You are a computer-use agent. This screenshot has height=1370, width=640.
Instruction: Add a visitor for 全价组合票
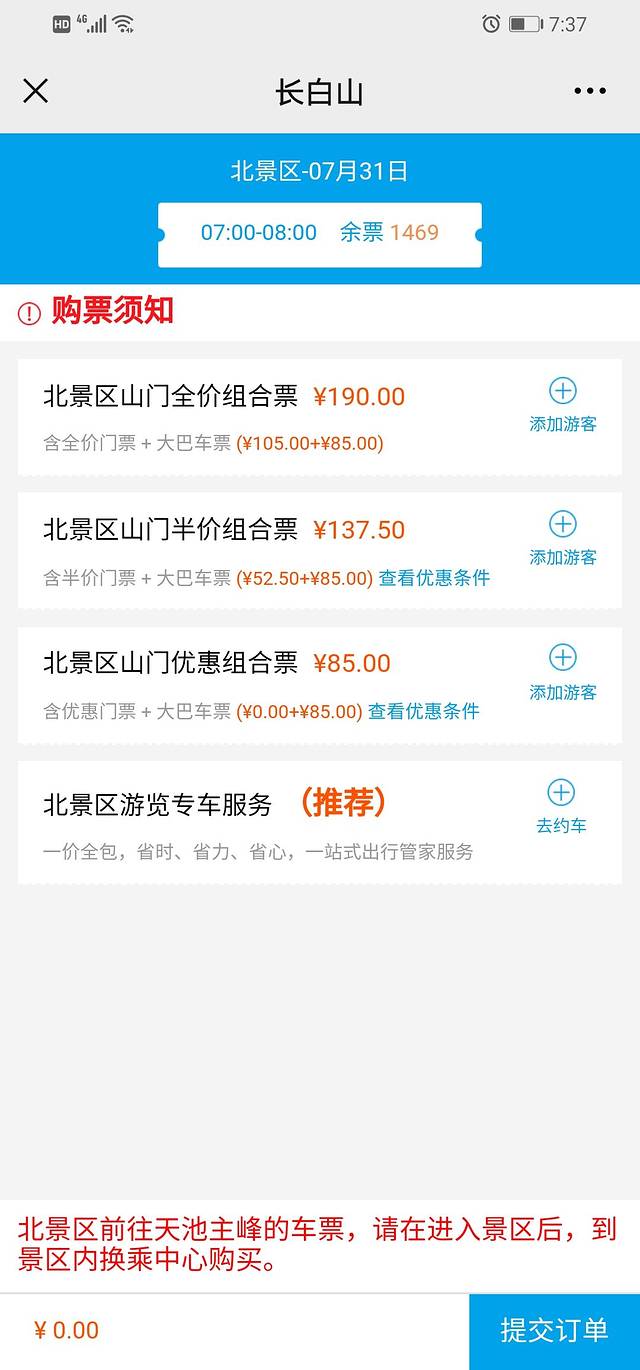pyautogui.click(x=563, y=404)
